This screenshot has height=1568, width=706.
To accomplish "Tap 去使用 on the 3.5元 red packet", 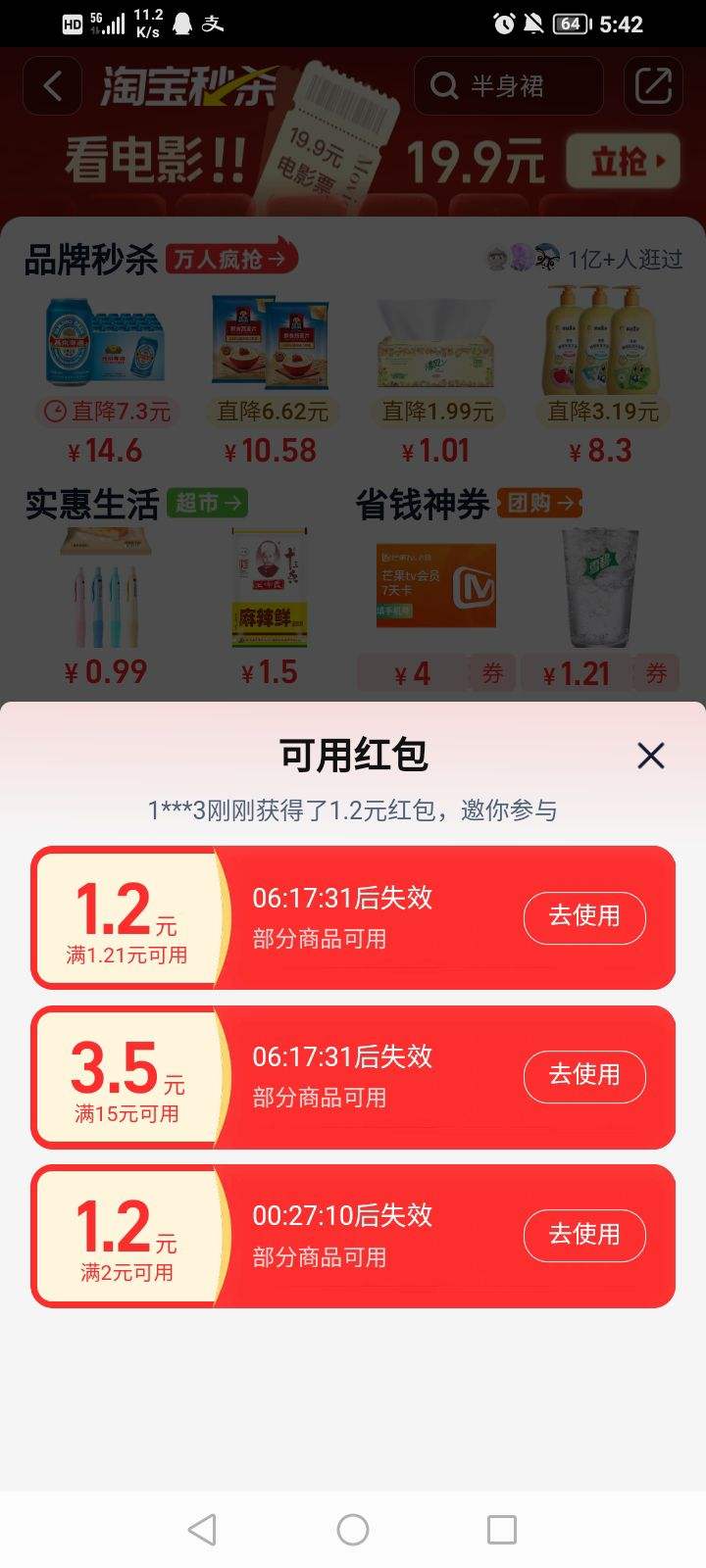I will coord(584,1076).
